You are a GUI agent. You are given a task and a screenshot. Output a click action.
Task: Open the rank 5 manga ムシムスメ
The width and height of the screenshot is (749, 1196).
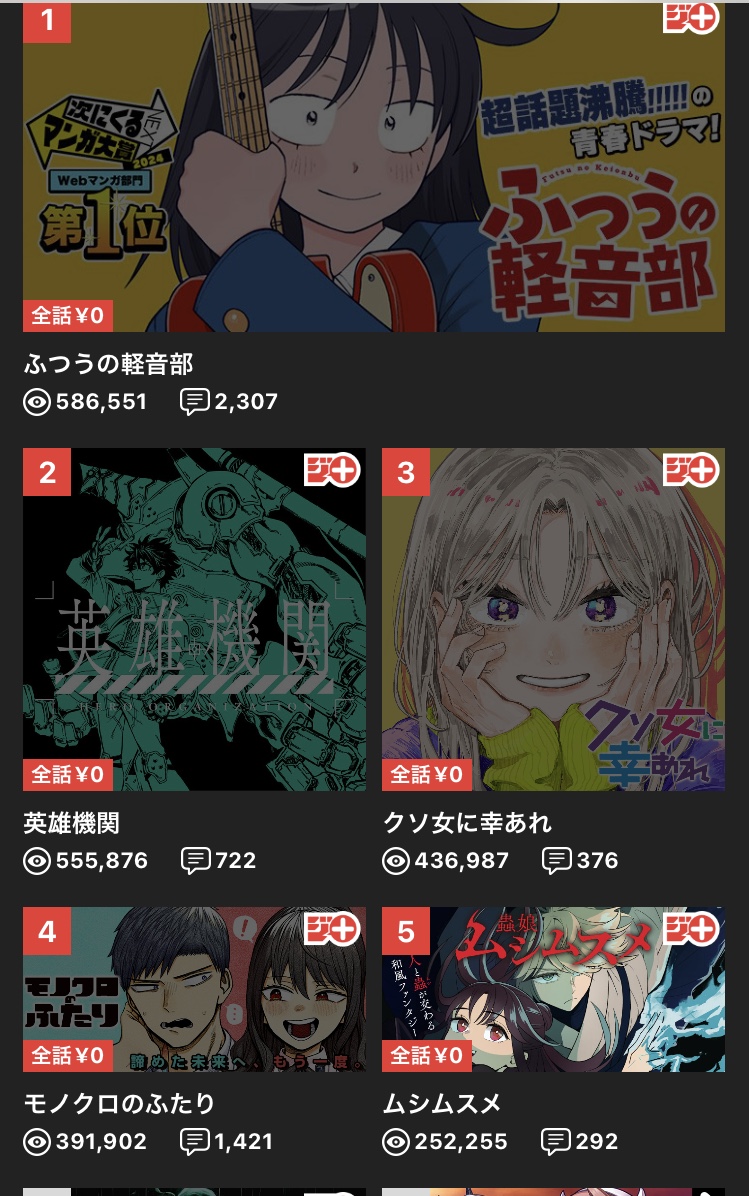[x=553, y=990]
